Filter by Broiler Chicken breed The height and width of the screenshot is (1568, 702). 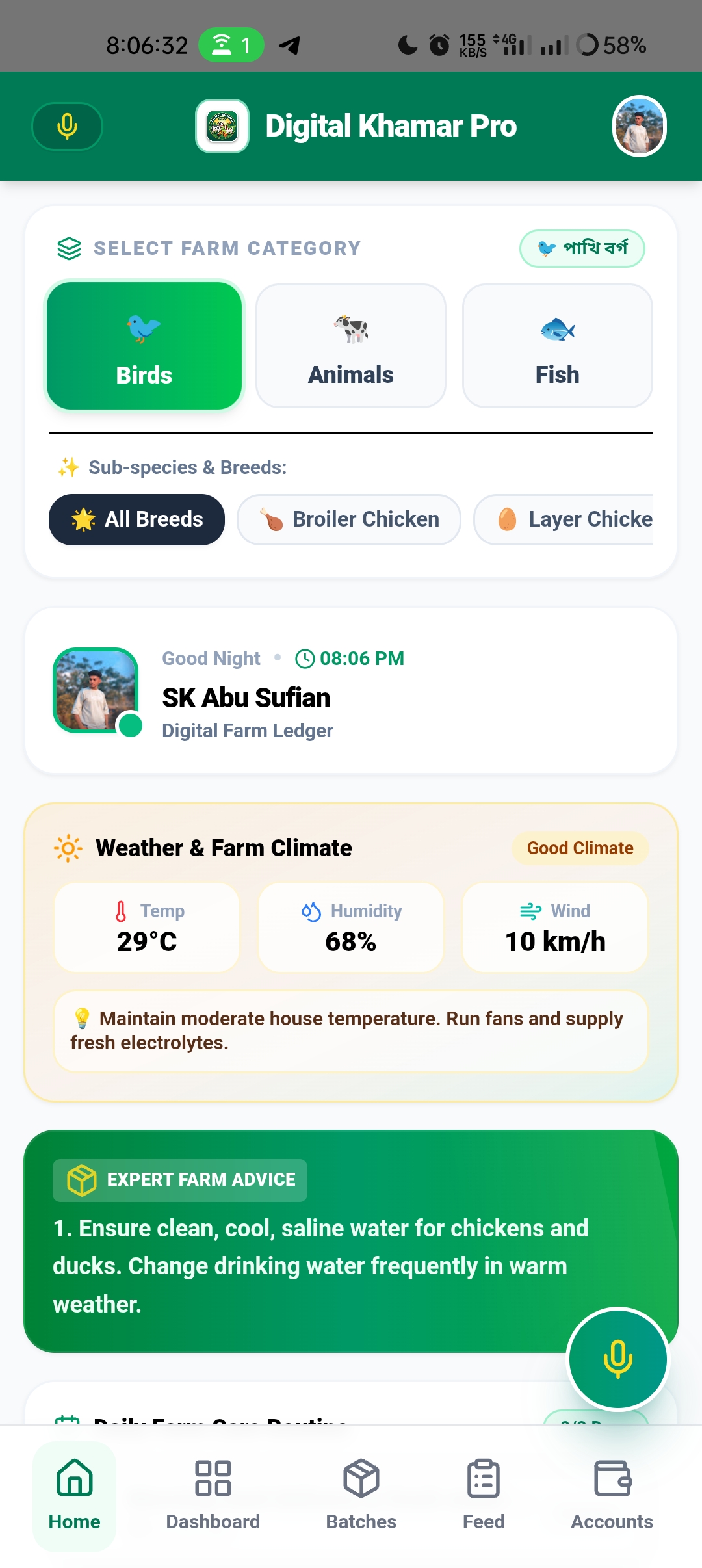point(349,519)
